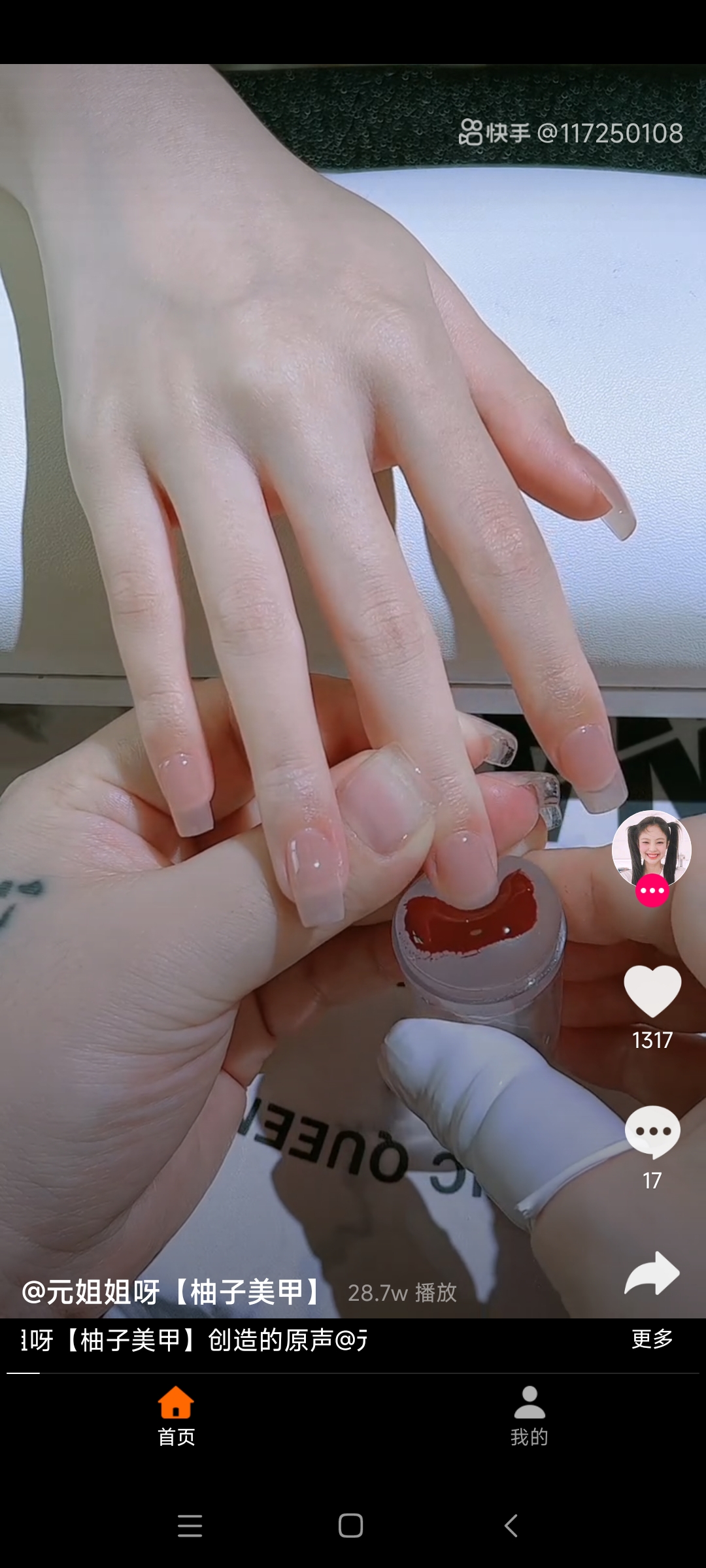Open @元姐姐呀【柚子美甲】 author page

(x=172, y=1292)
